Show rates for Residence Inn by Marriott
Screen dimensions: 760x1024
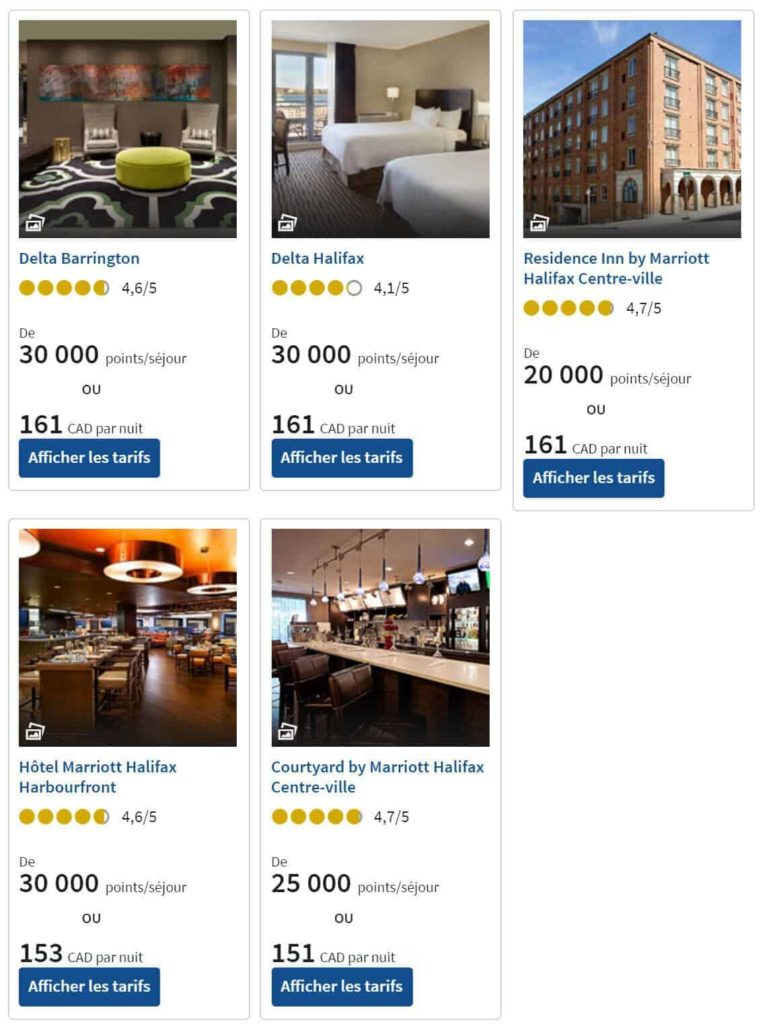pyautogui.click(x=593, y=478)
